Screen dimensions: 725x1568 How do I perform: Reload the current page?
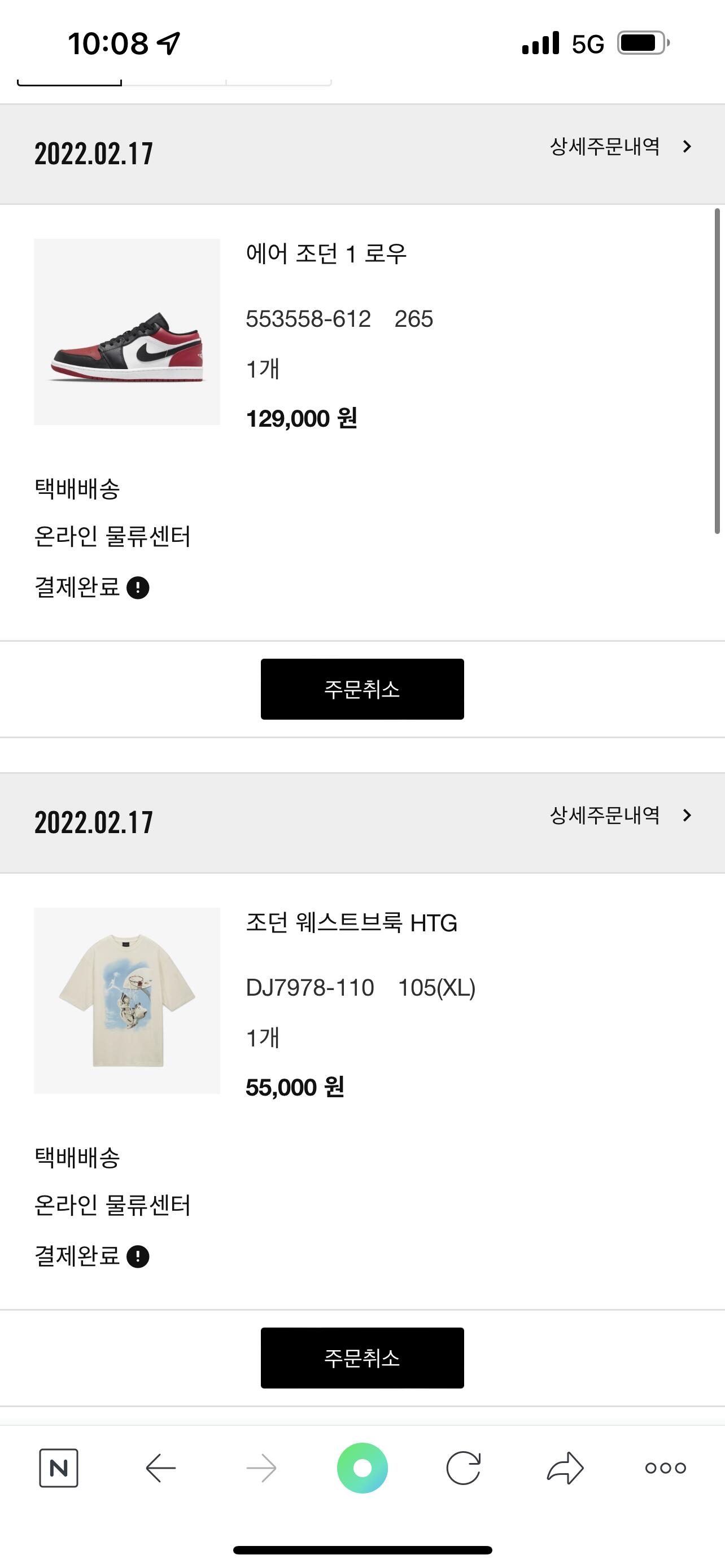(x=463, y=1468)
